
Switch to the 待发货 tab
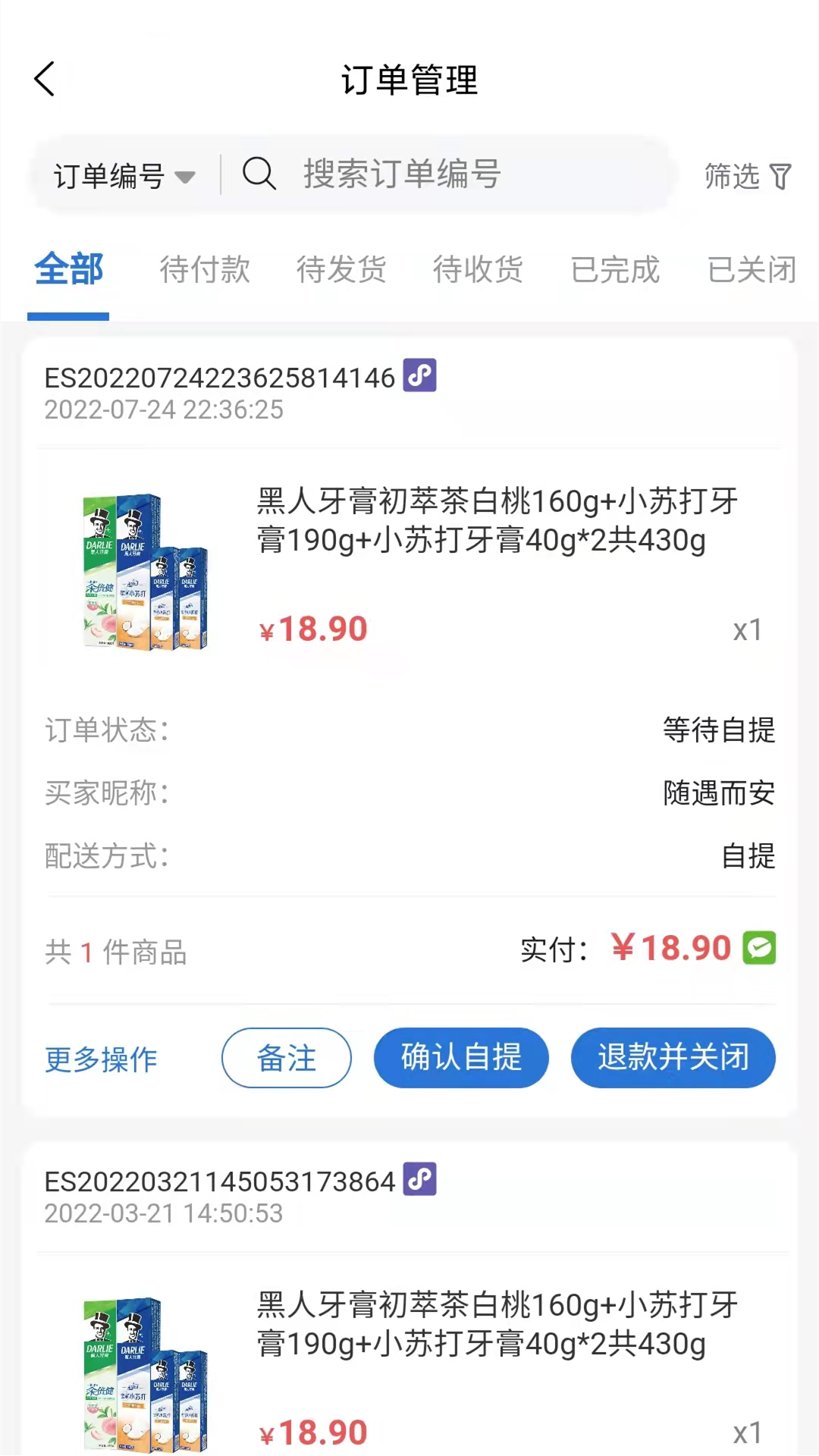click(341, 270)
